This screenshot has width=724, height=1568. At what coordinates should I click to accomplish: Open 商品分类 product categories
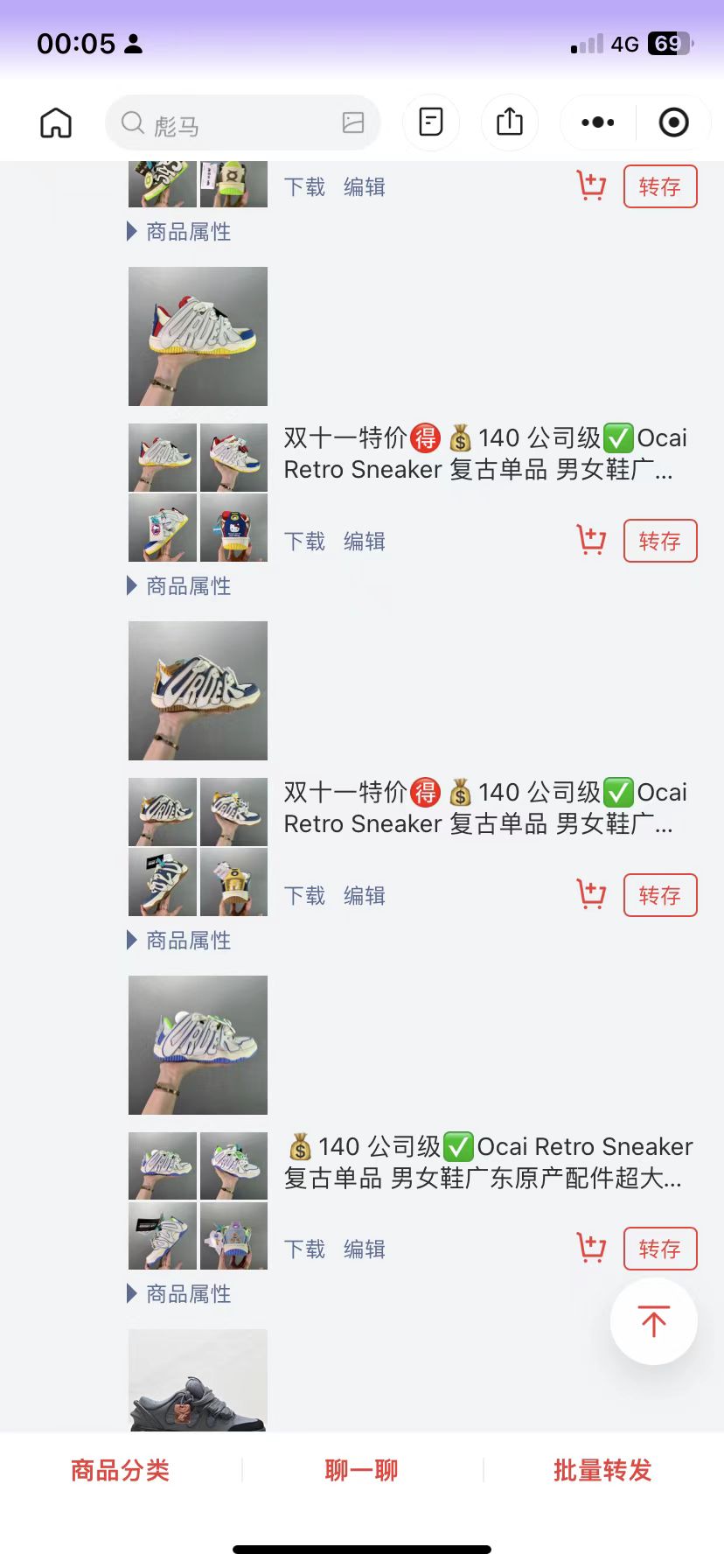[121, 1470]
